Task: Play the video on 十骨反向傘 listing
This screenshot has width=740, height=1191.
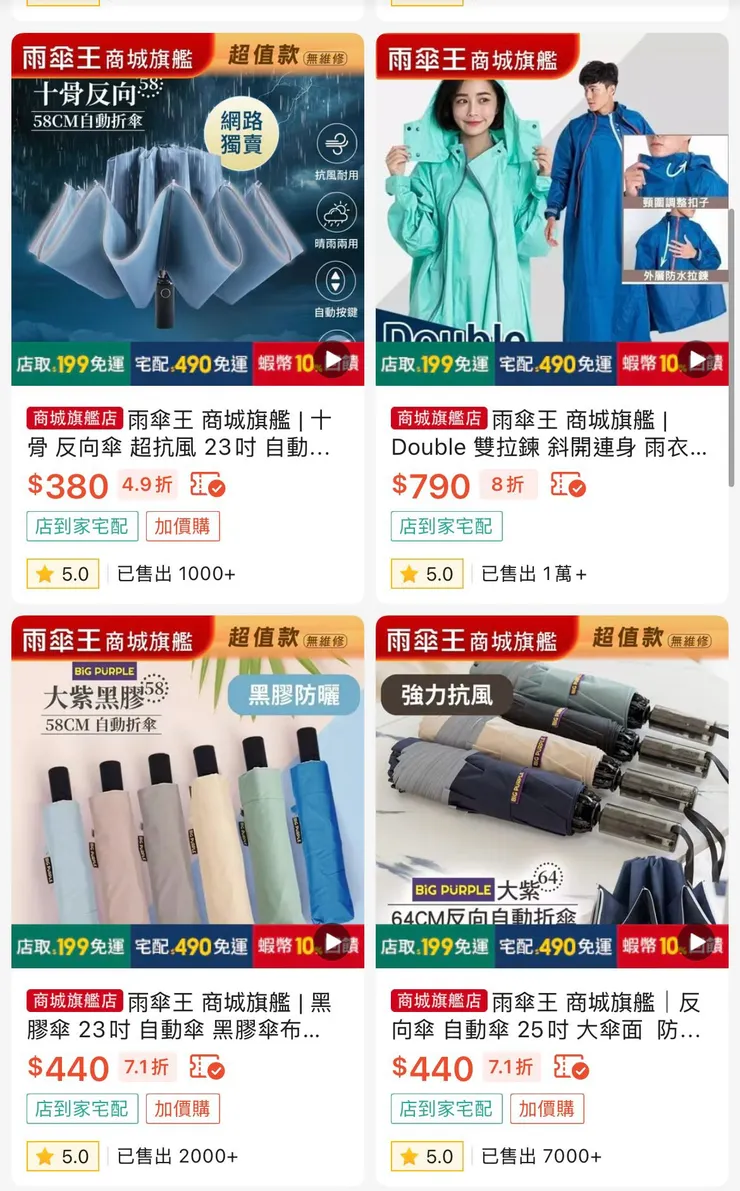Action: tap(332, 360)
